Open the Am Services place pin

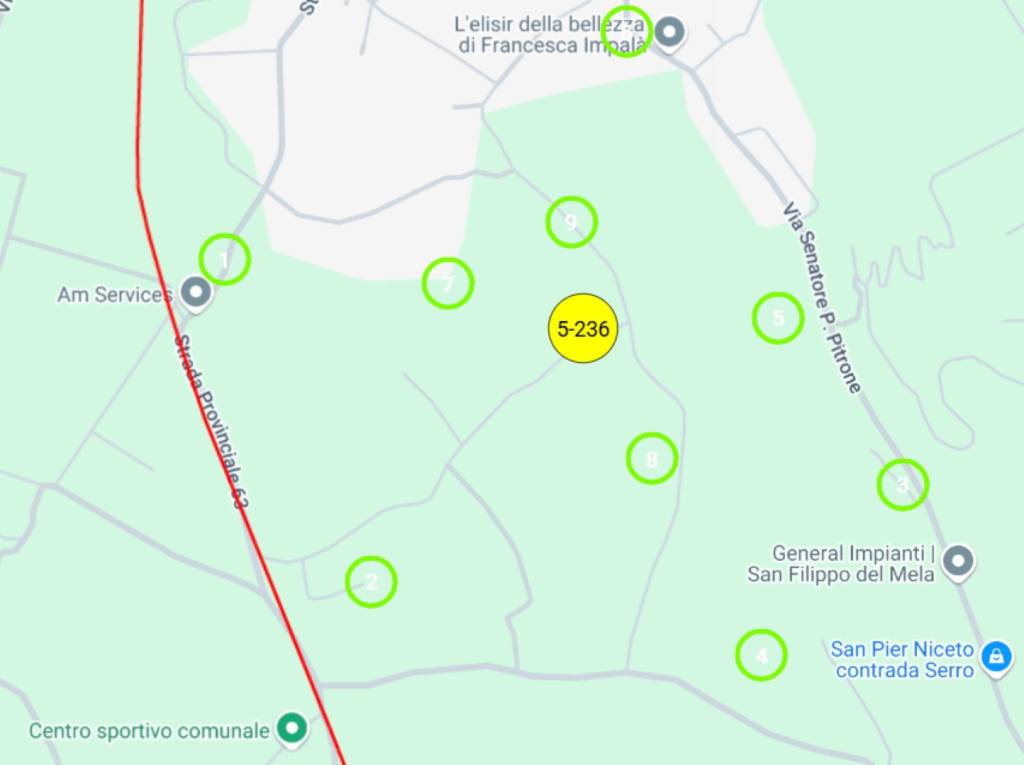196,293
